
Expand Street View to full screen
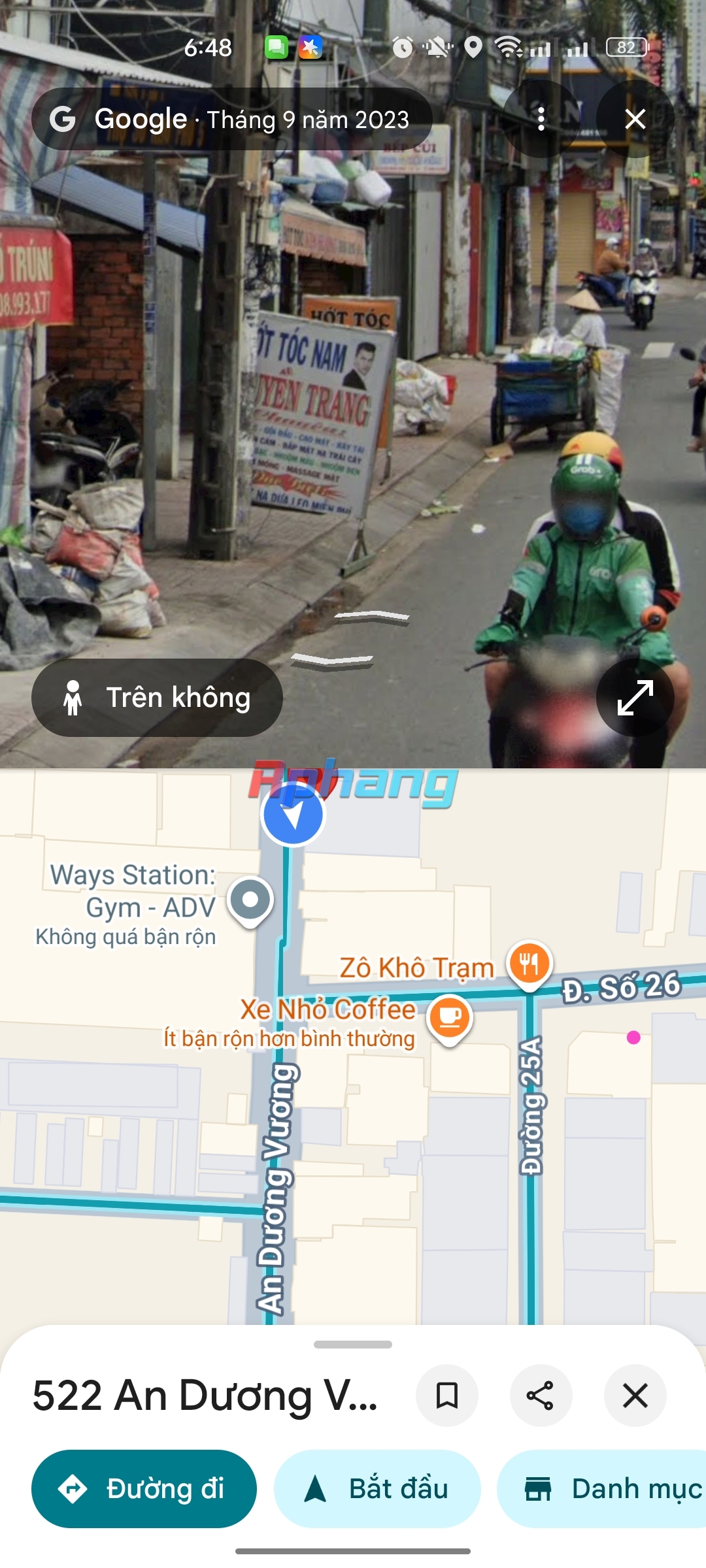(x=635, y=698)
